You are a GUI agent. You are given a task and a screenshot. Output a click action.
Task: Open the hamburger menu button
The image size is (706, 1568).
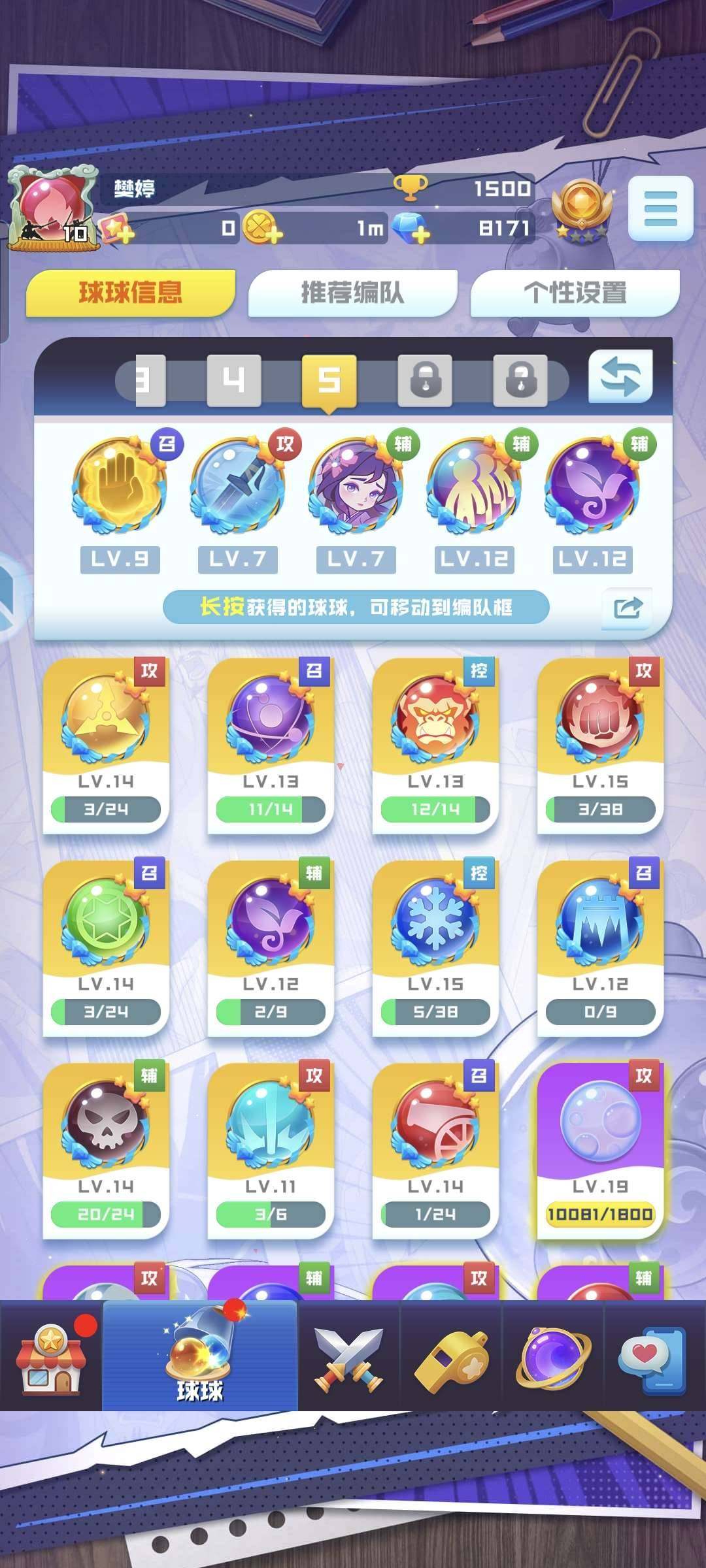pos(660,208)
